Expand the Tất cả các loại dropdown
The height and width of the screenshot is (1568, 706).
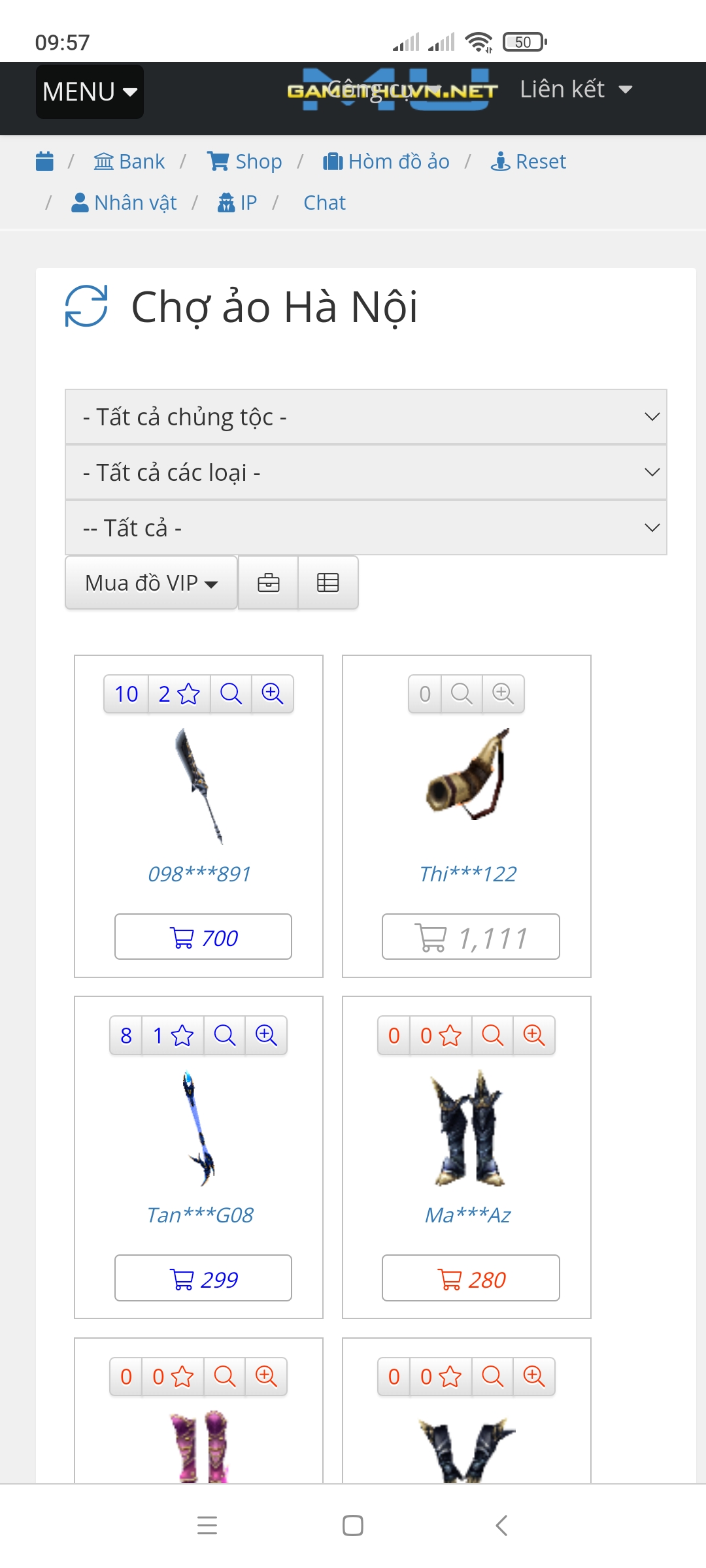click(366, 472)
